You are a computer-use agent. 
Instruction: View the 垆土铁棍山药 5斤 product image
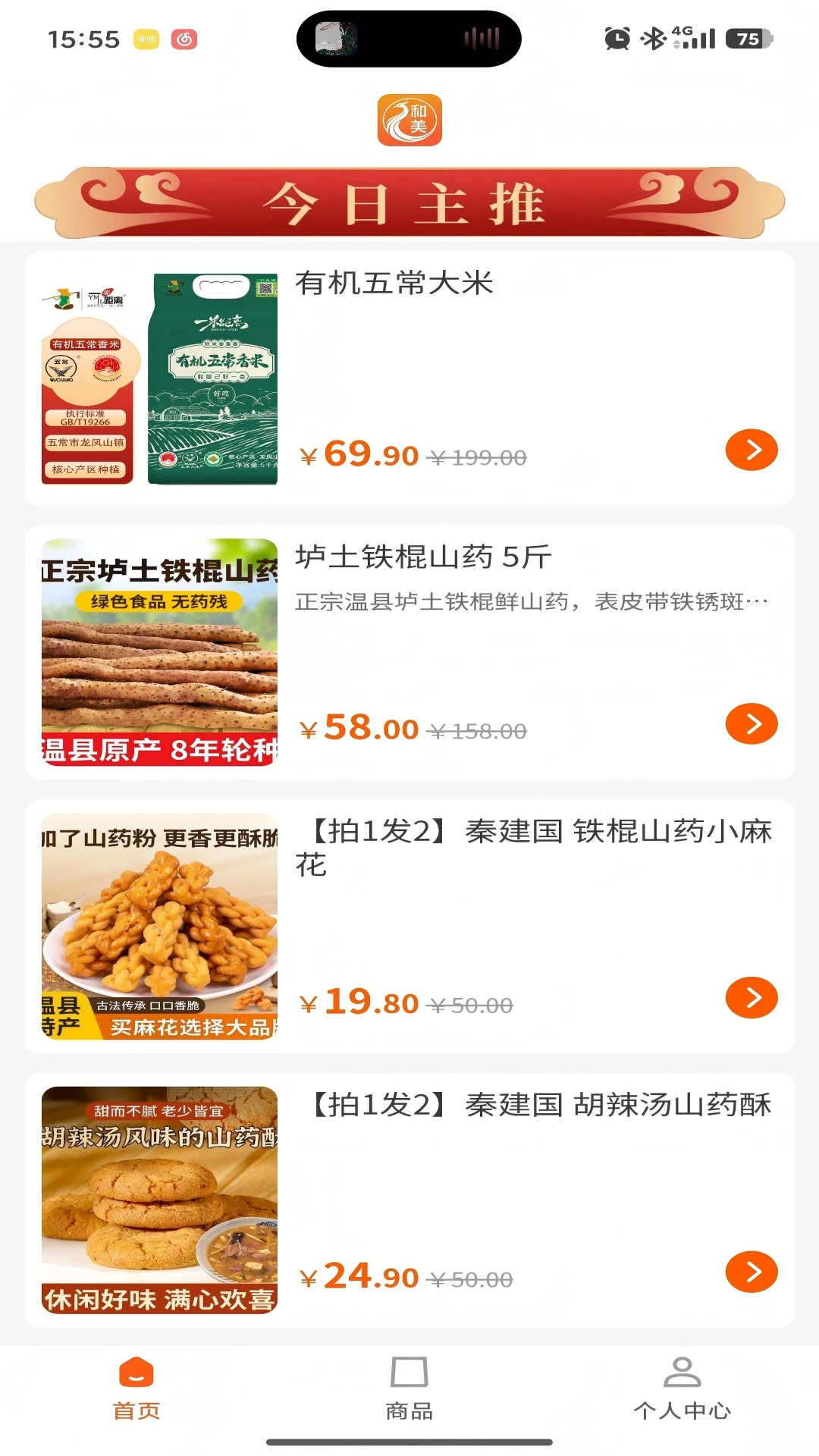point(159,652)
